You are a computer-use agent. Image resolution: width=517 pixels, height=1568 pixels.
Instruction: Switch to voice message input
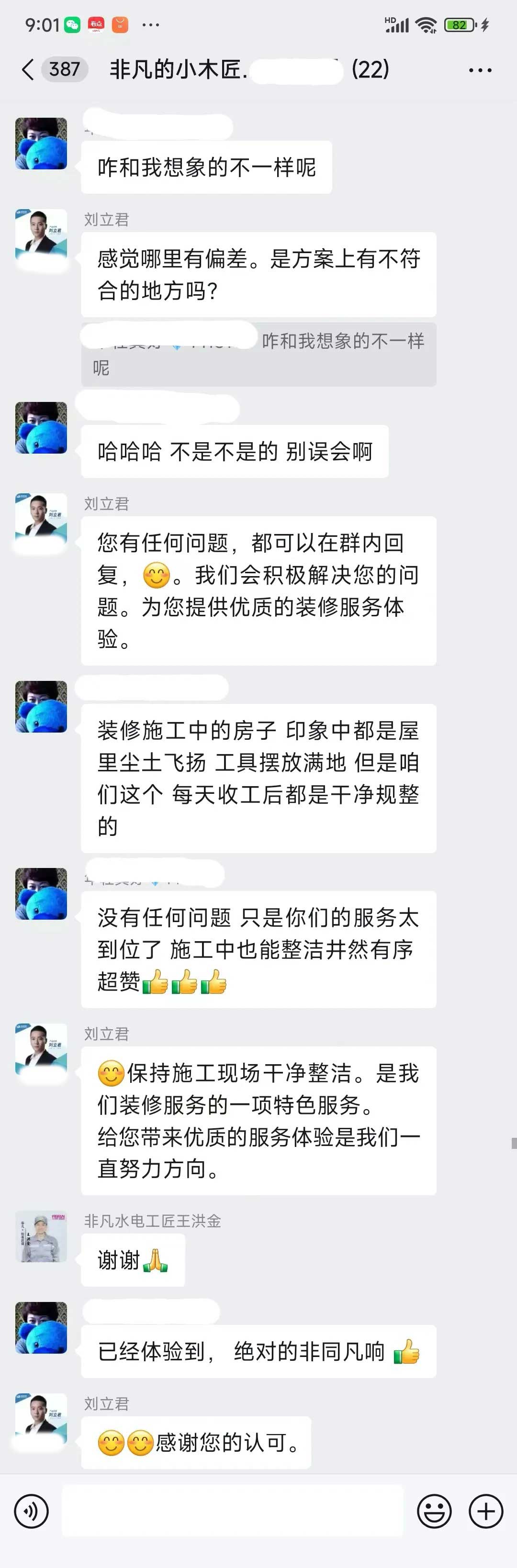31,1511
